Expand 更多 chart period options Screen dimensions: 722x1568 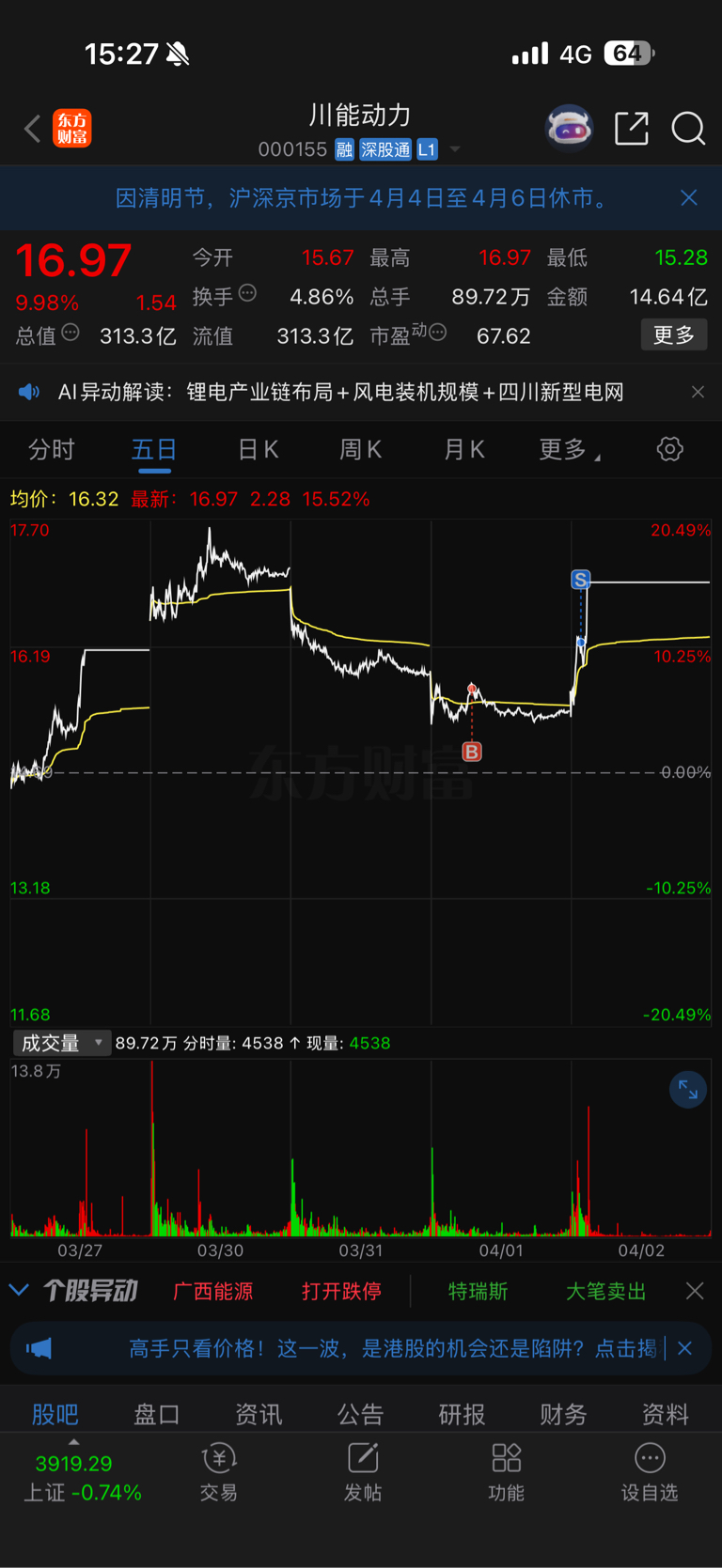coord(569,450)
